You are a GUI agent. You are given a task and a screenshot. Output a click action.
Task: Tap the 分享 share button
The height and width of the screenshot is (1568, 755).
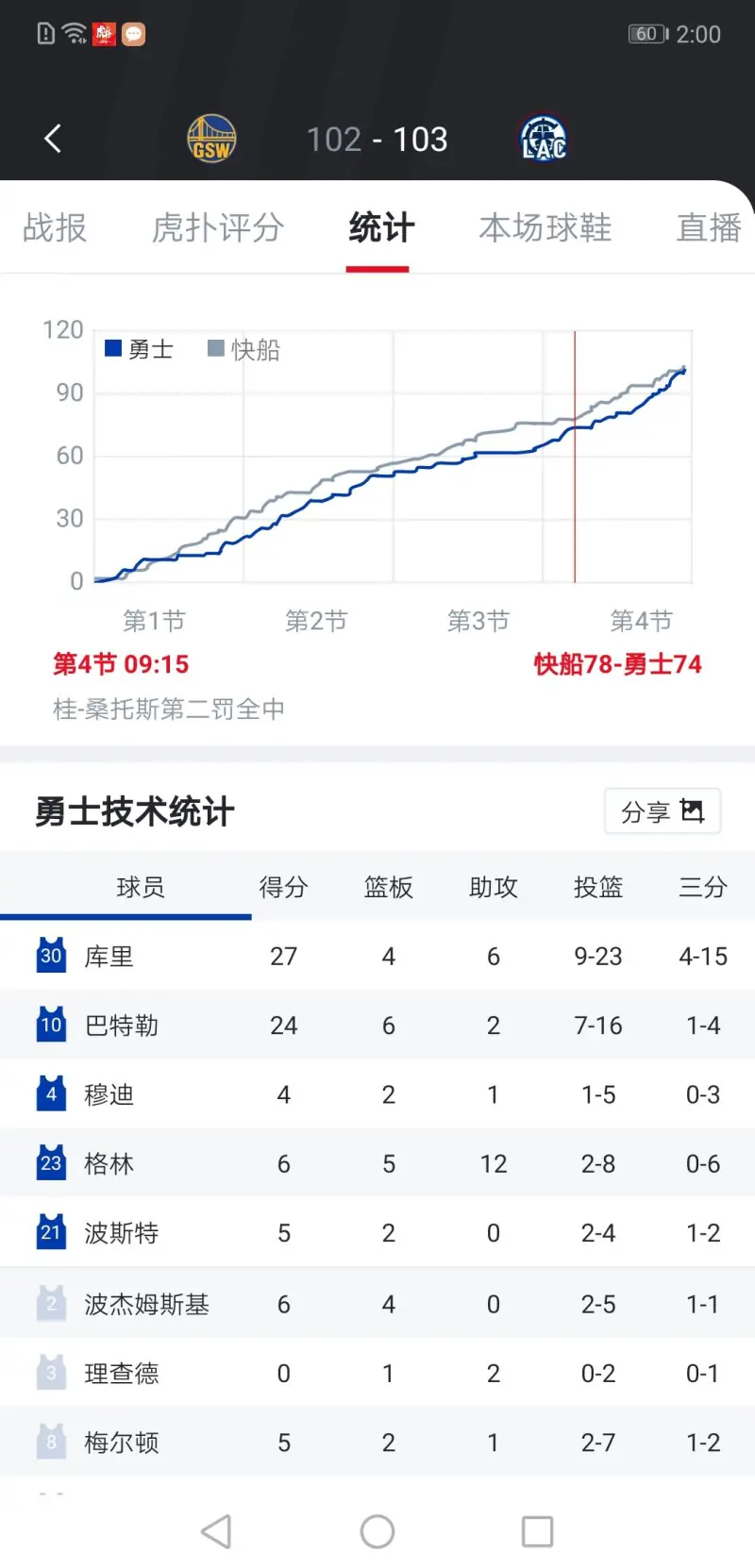pyautogui.click(x=663, y=811)
